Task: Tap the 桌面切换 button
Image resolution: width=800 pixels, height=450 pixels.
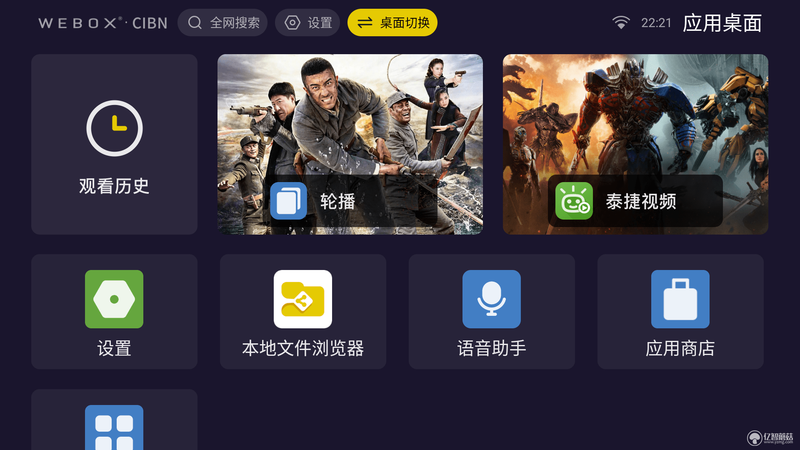Action: tap(392, 22)
